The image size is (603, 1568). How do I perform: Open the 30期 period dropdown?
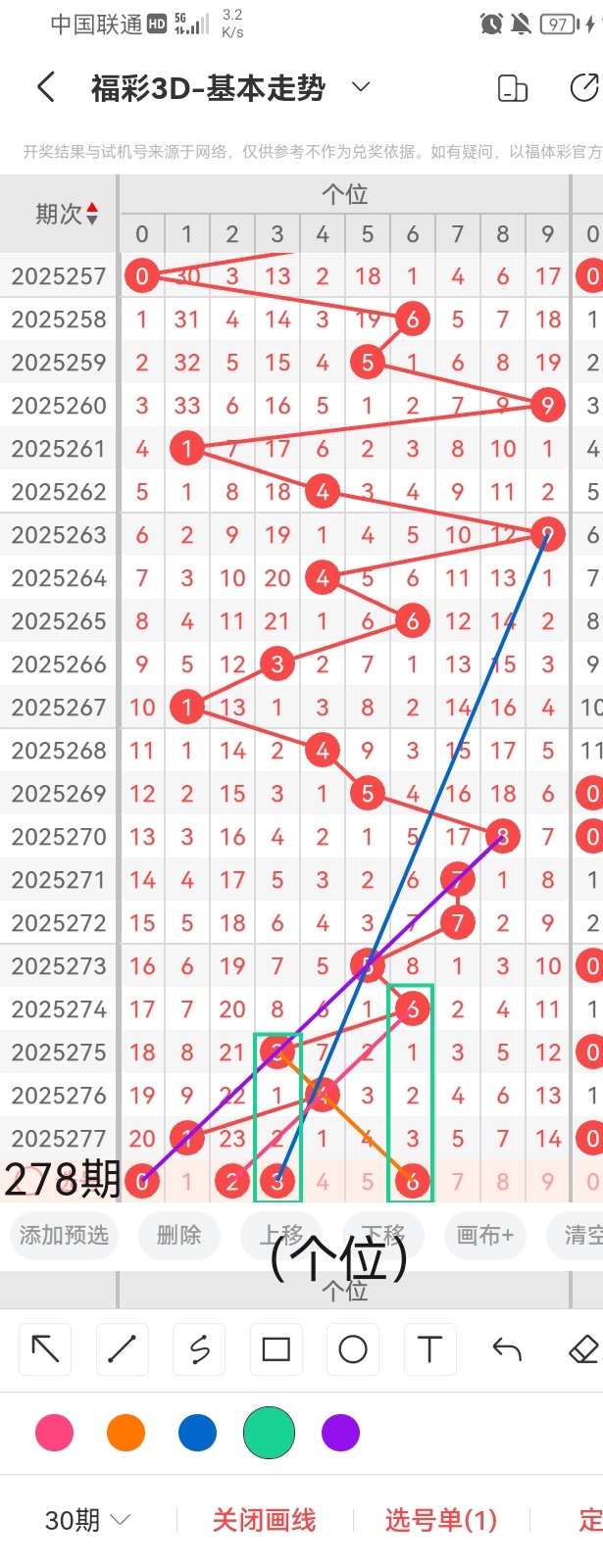coord(87,1520)
